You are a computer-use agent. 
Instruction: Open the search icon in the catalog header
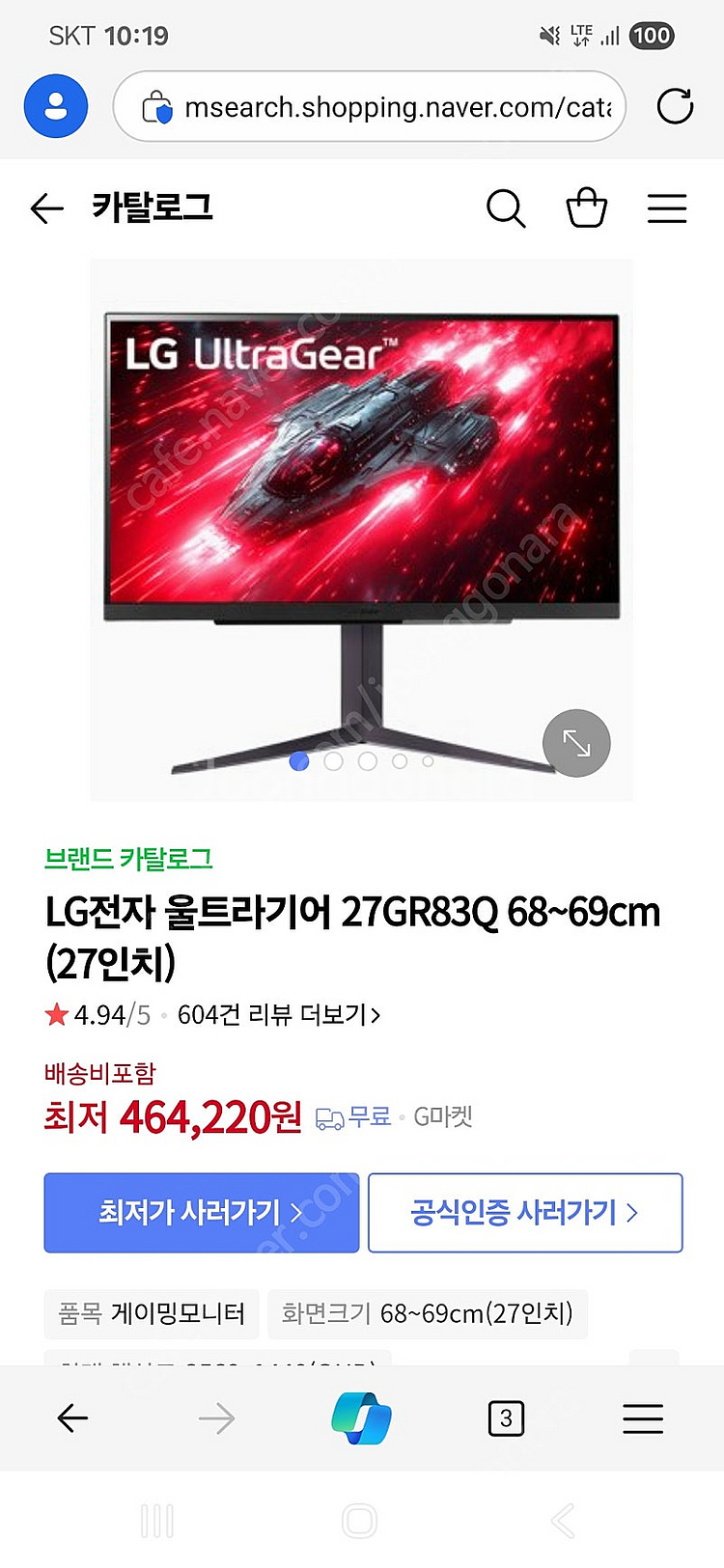pos(506,207)
